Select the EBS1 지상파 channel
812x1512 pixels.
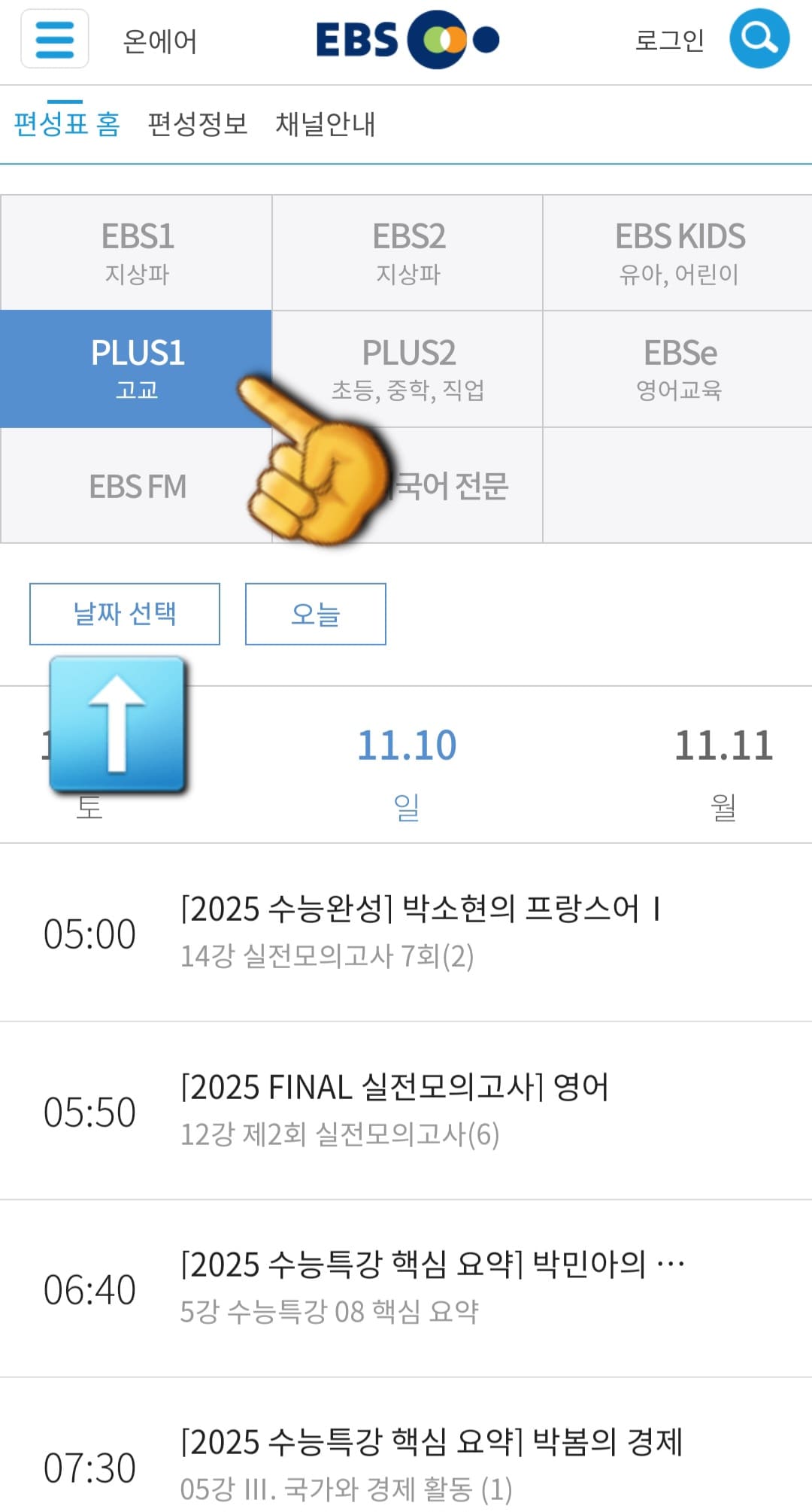(x=135, y=252)
